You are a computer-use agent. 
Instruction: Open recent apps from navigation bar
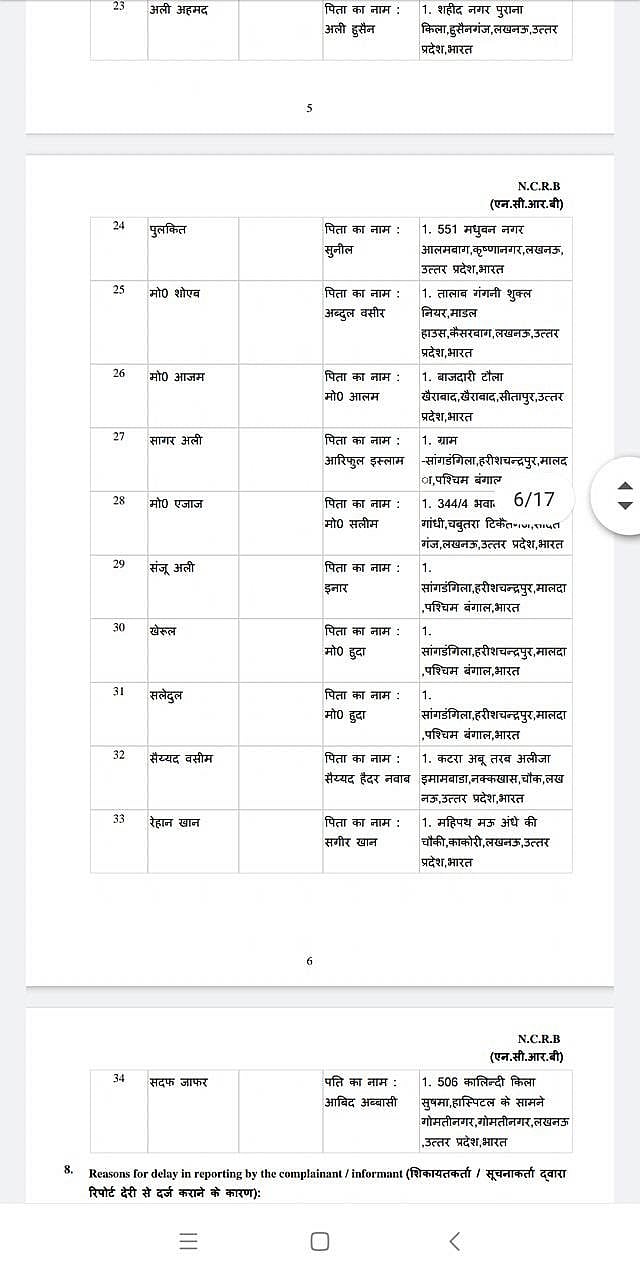coord(188,1241)
